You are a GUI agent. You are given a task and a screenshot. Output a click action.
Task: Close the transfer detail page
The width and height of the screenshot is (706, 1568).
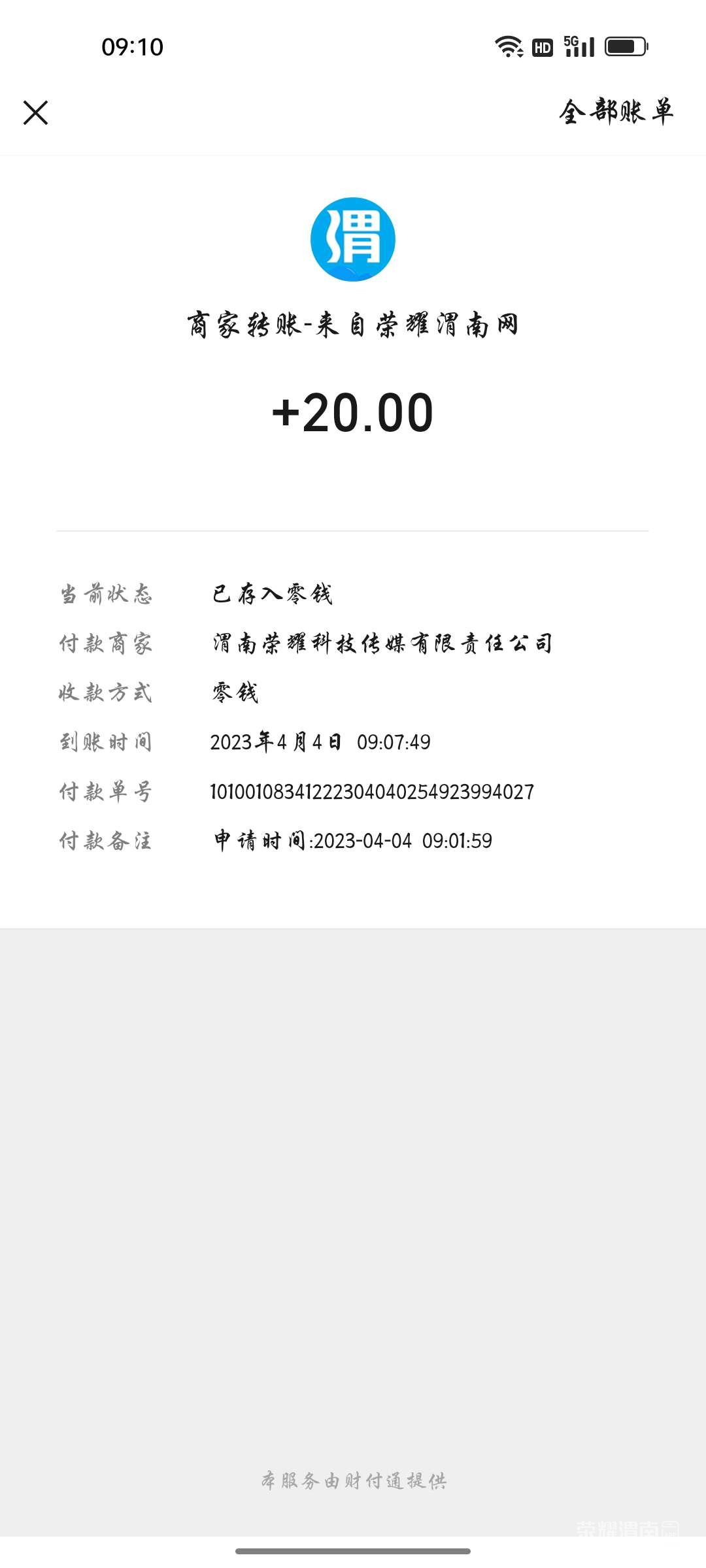tap(36, 112)
